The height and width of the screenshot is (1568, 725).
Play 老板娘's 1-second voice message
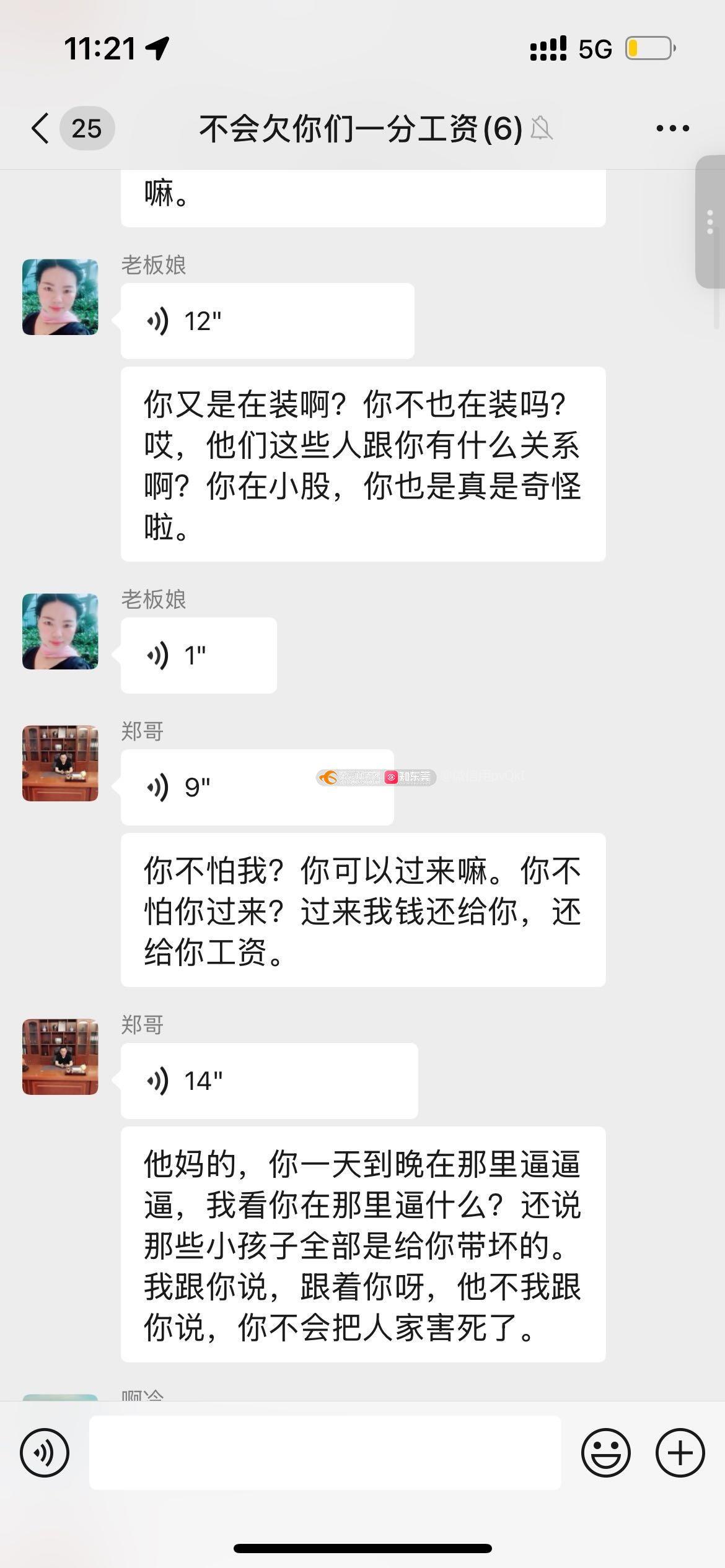[198, 655]
